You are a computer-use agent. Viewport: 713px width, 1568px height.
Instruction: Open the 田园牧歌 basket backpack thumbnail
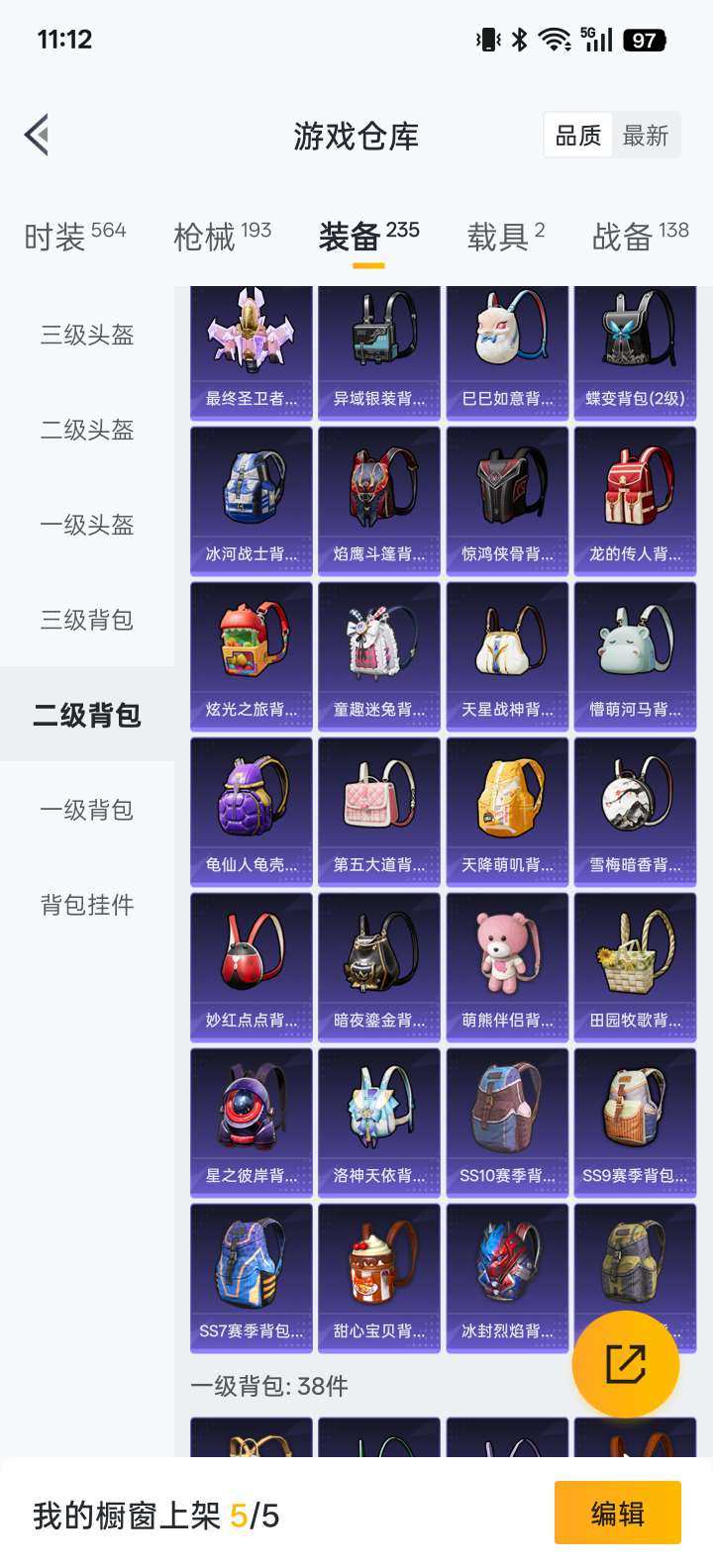pos(635,953)
